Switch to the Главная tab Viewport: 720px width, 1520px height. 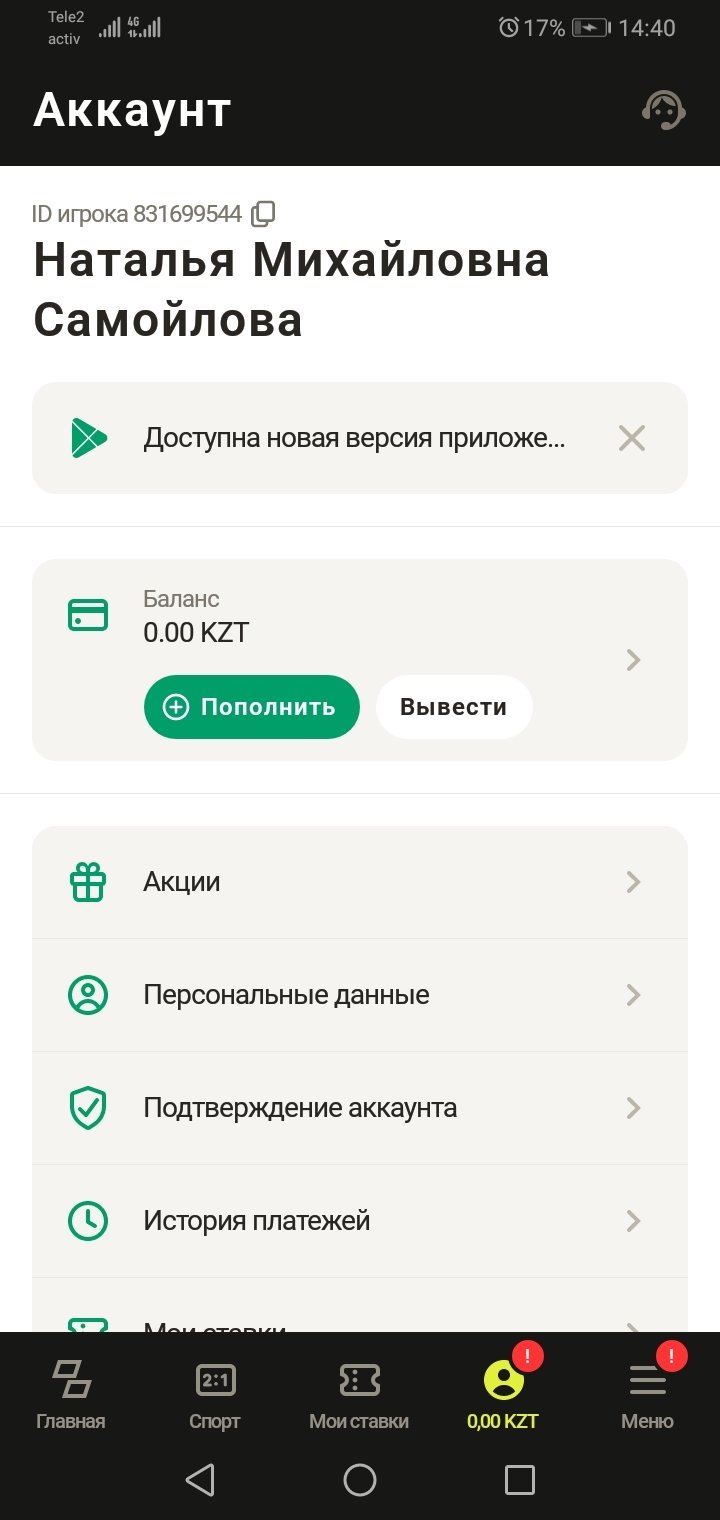71,1395
